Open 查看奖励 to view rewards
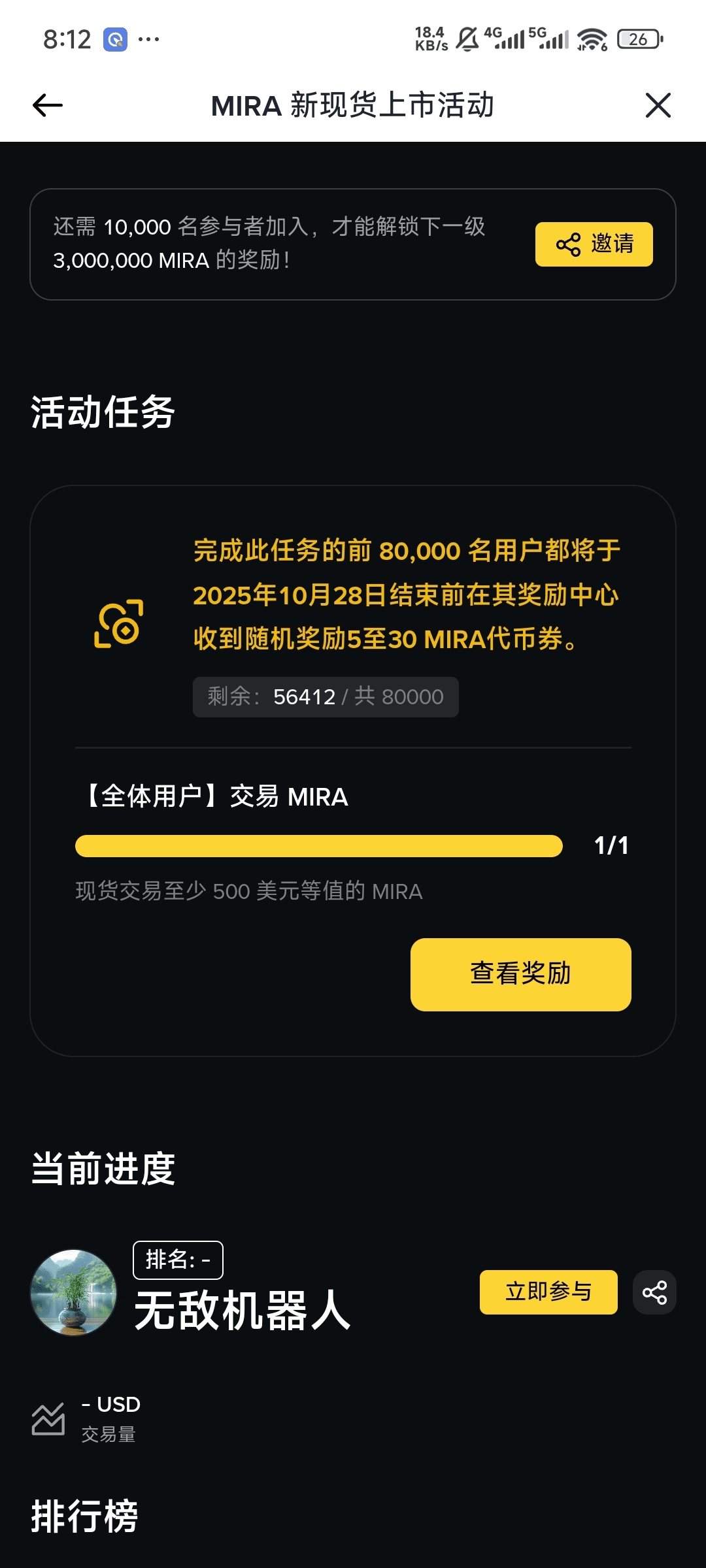 520,974
